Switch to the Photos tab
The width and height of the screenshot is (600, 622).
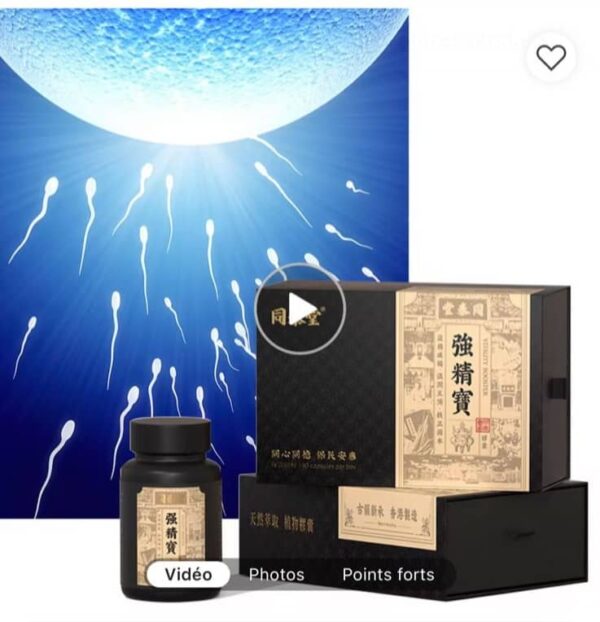pos(276,575)
